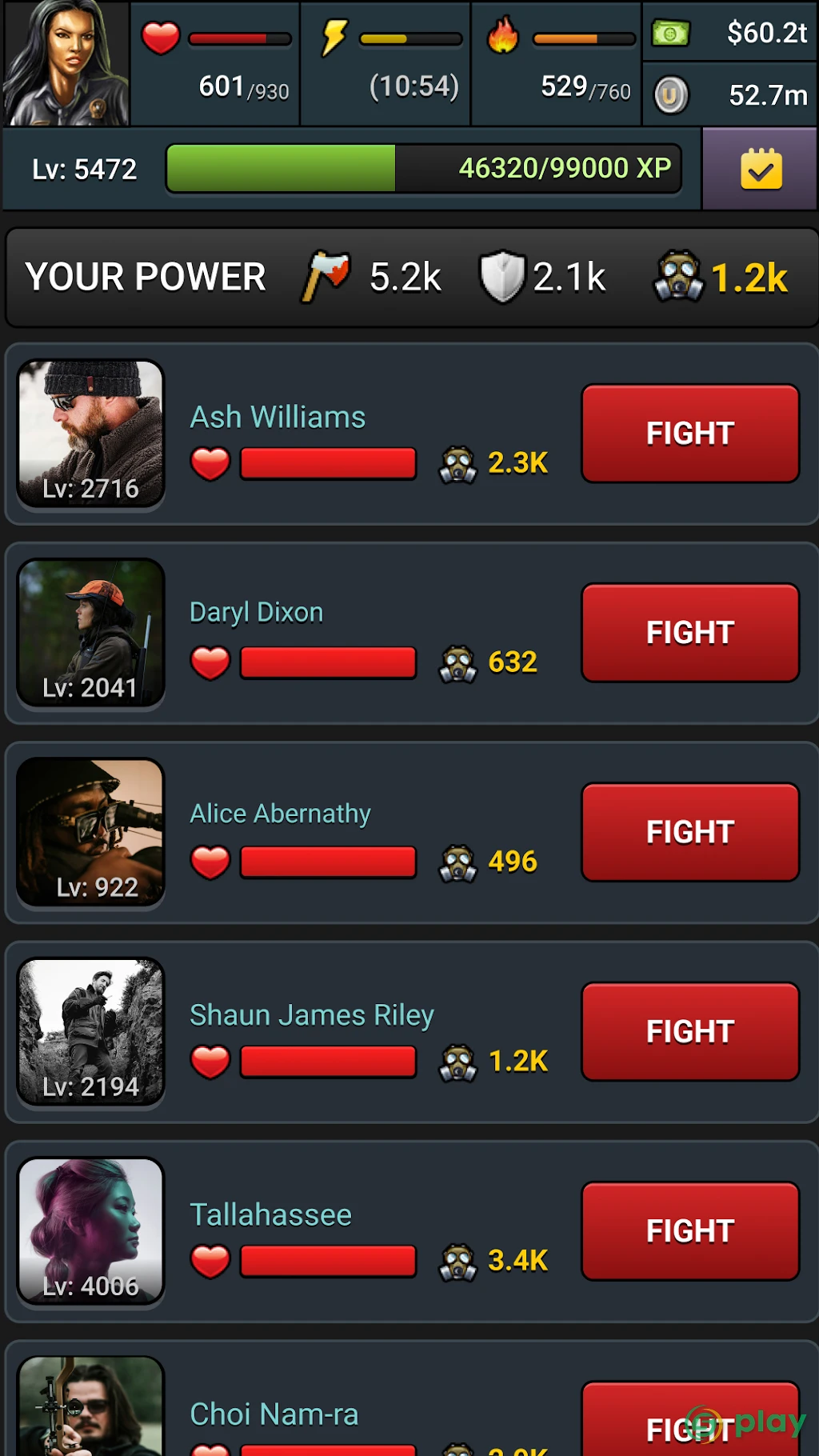Open the coin balance panel
819x1456 pixels.
click(729, 94)
